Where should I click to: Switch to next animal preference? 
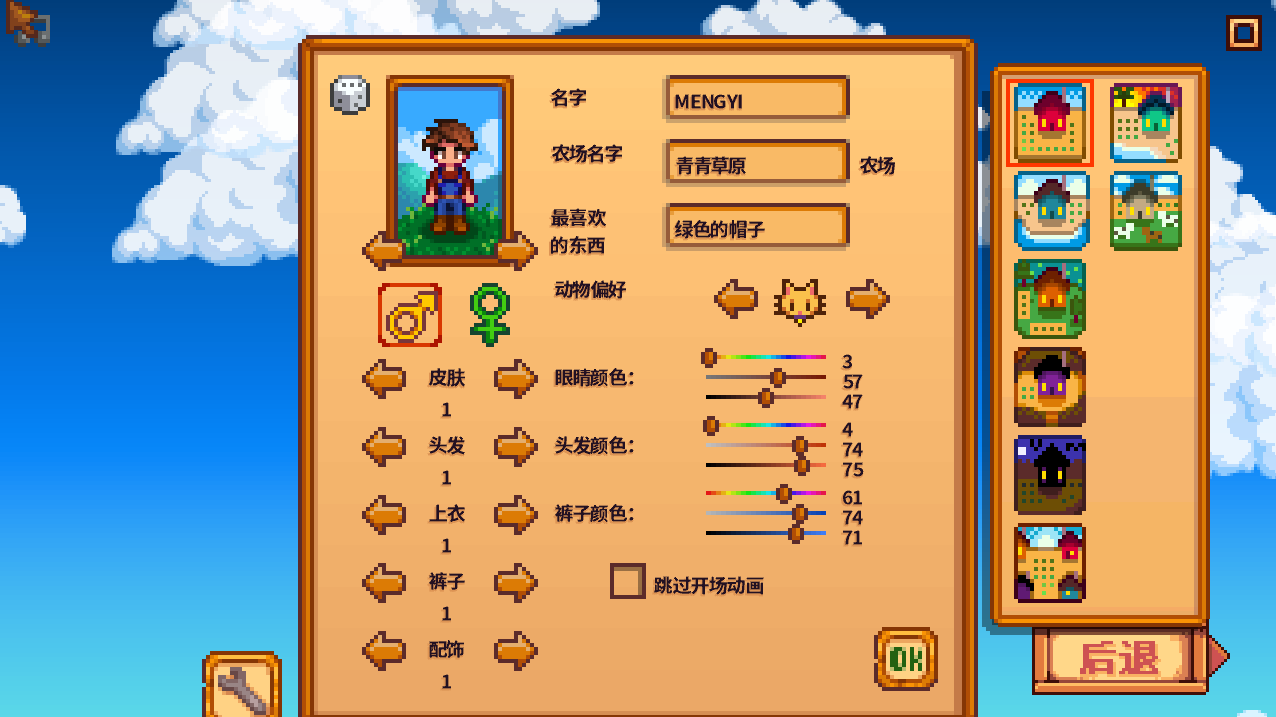[867, 298]
